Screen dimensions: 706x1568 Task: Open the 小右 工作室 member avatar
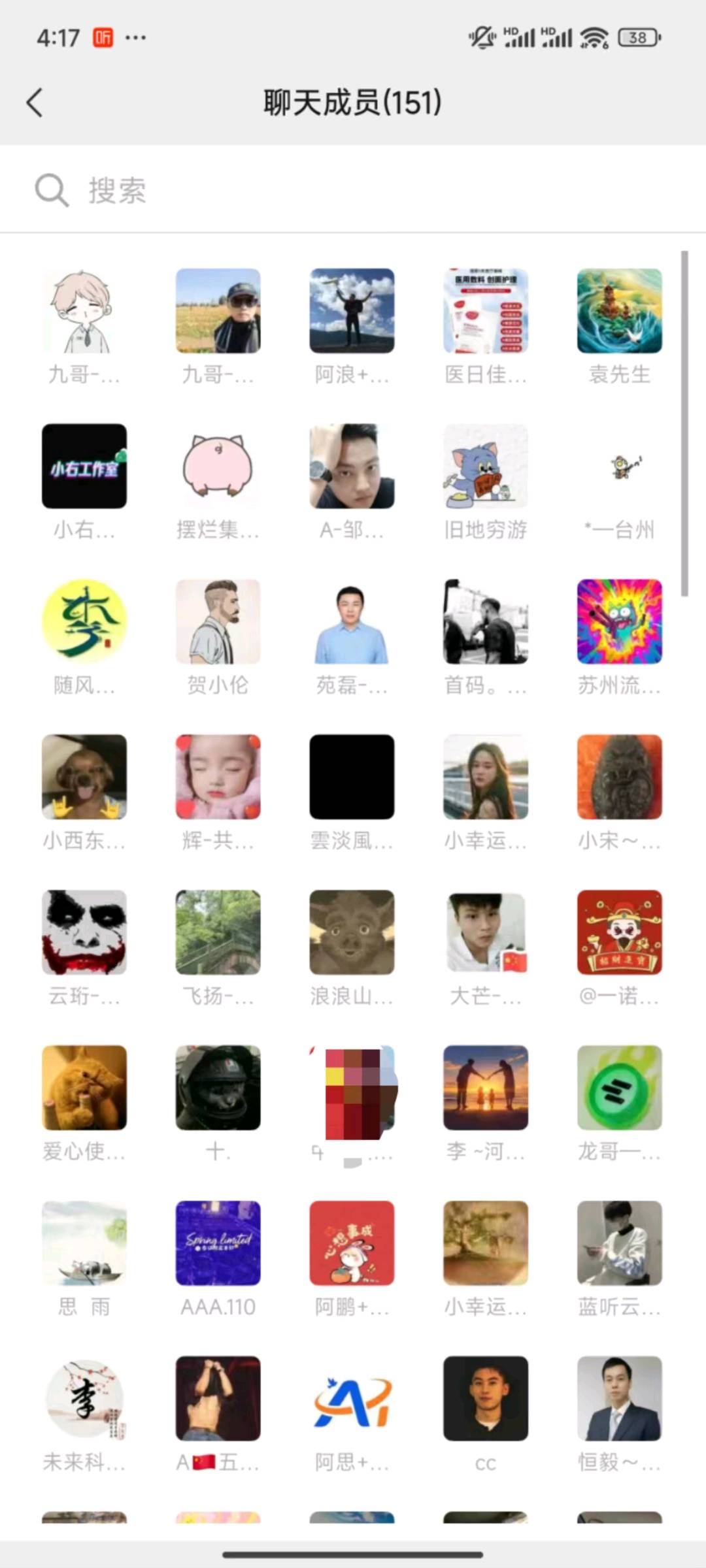click(84, 466)
